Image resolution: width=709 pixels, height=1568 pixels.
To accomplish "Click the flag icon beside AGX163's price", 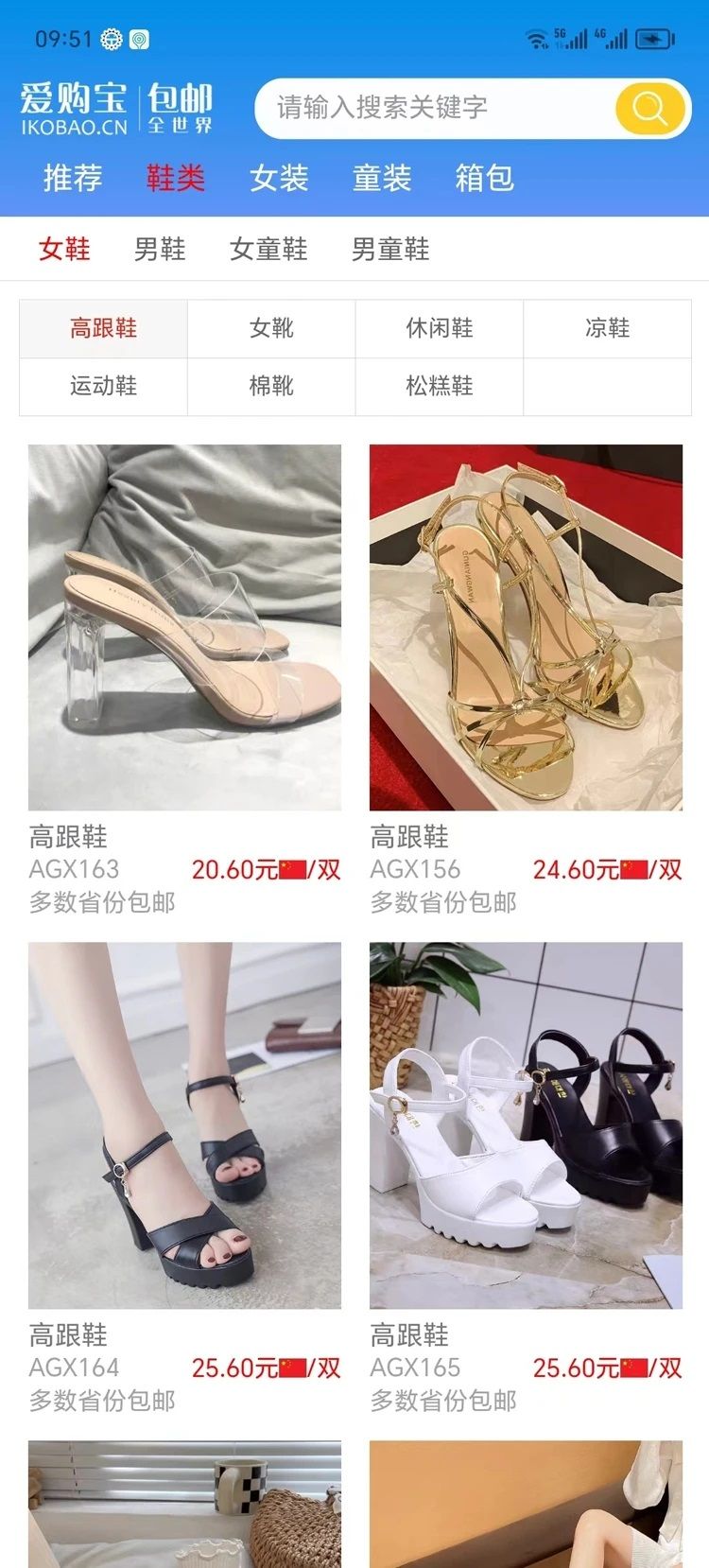I will point(291,867).
